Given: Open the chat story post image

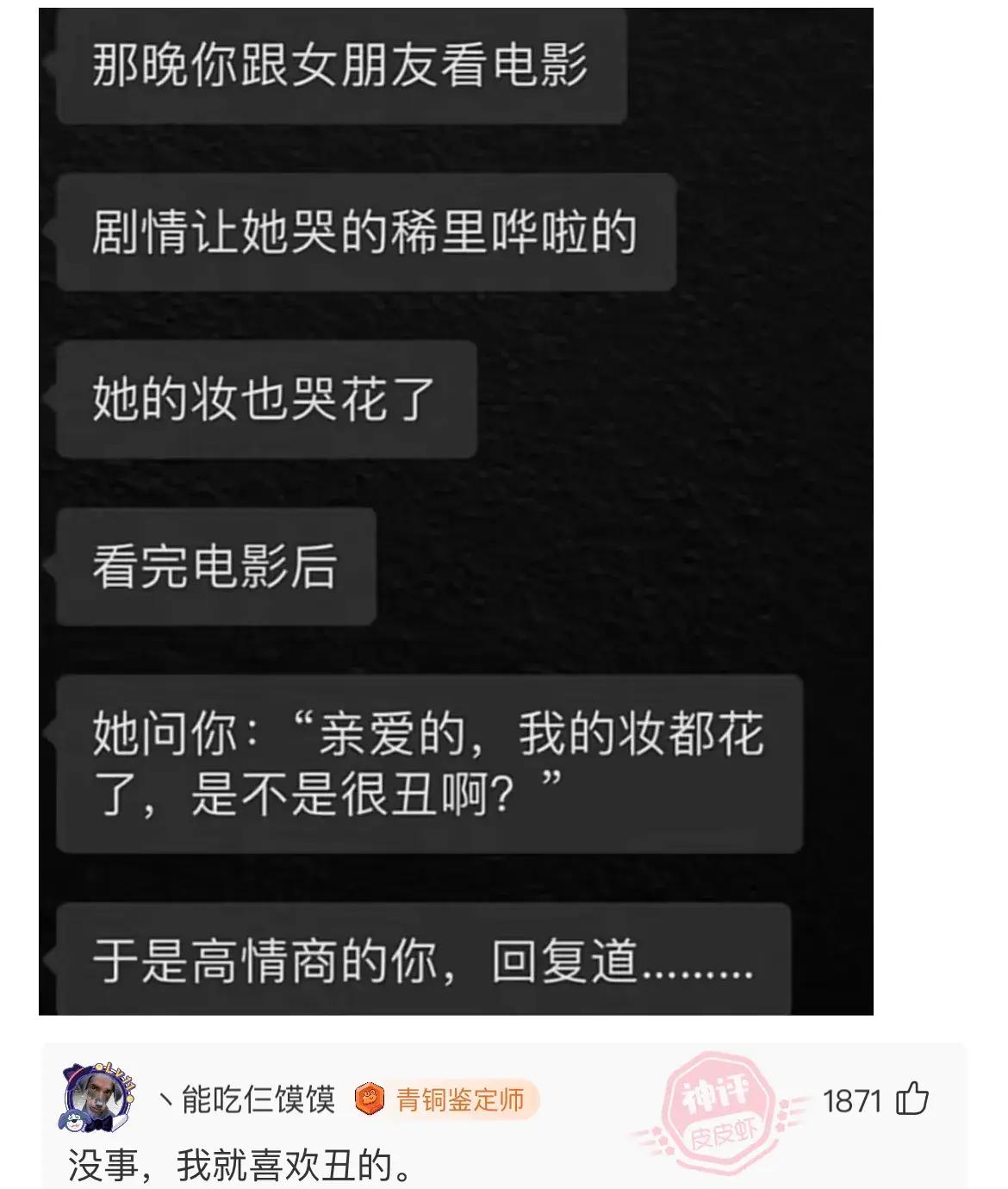Looking at the screenshot, I should [456, 510].
